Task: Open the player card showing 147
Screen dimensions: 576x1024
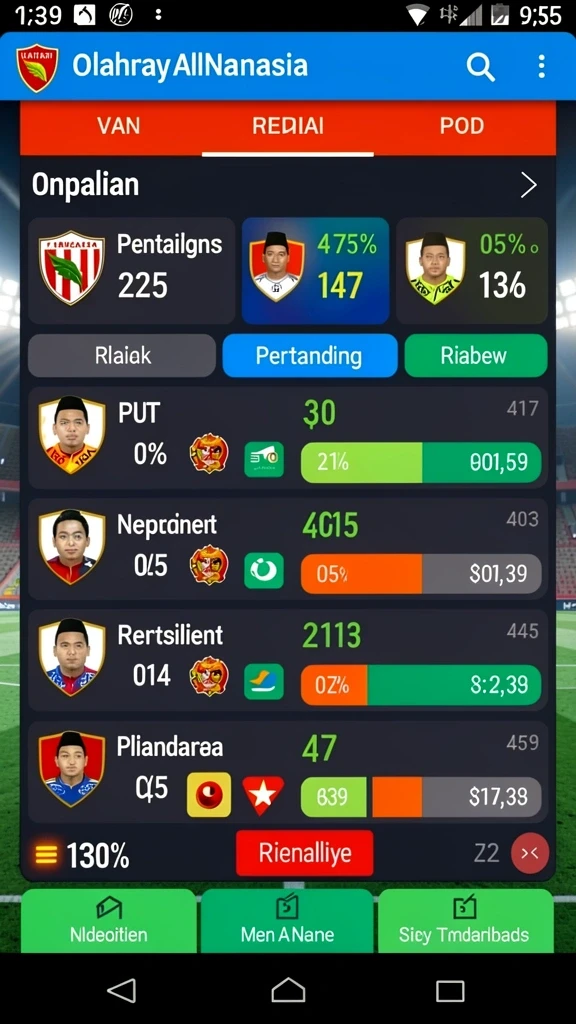Action: 315,270
